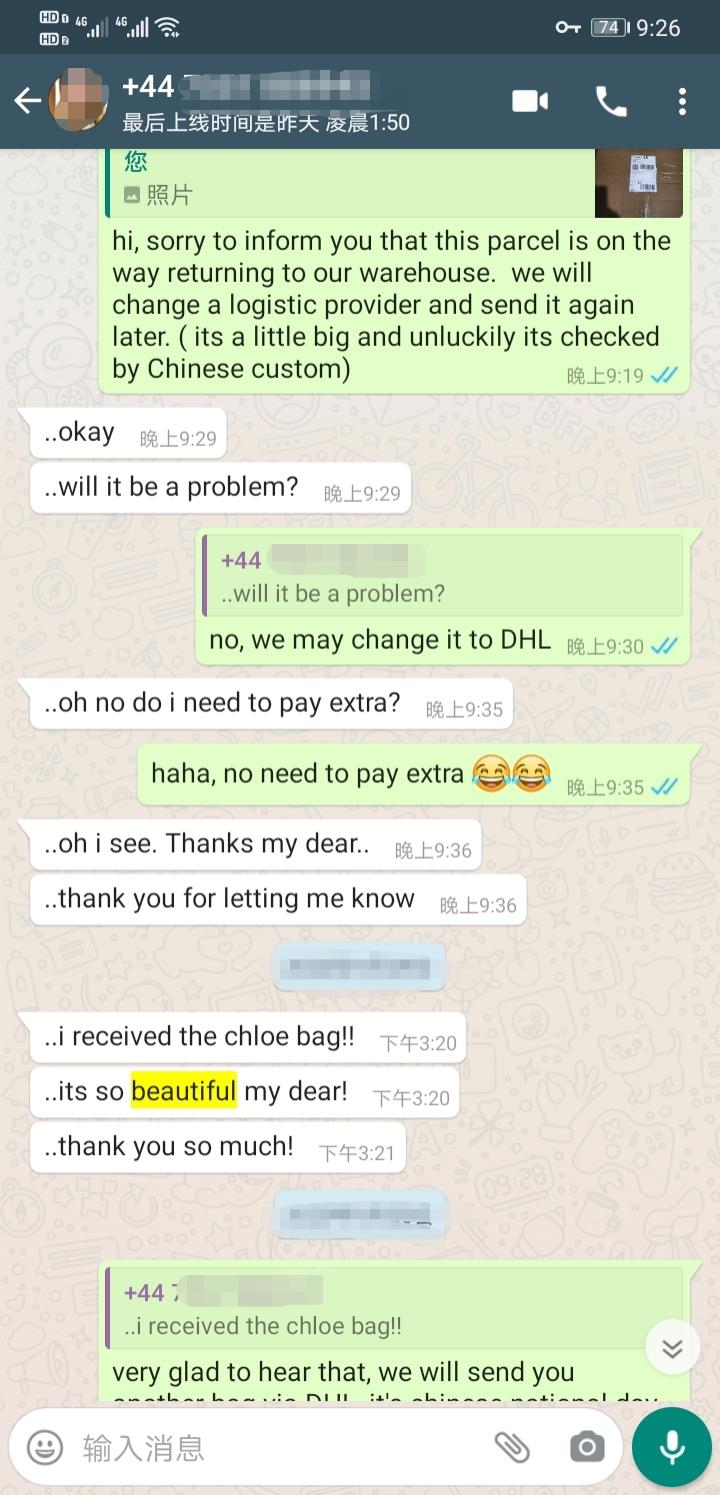Jump to the latest messages
720x1495 pixels.
pyautogui.click(x=672, y=1348)
